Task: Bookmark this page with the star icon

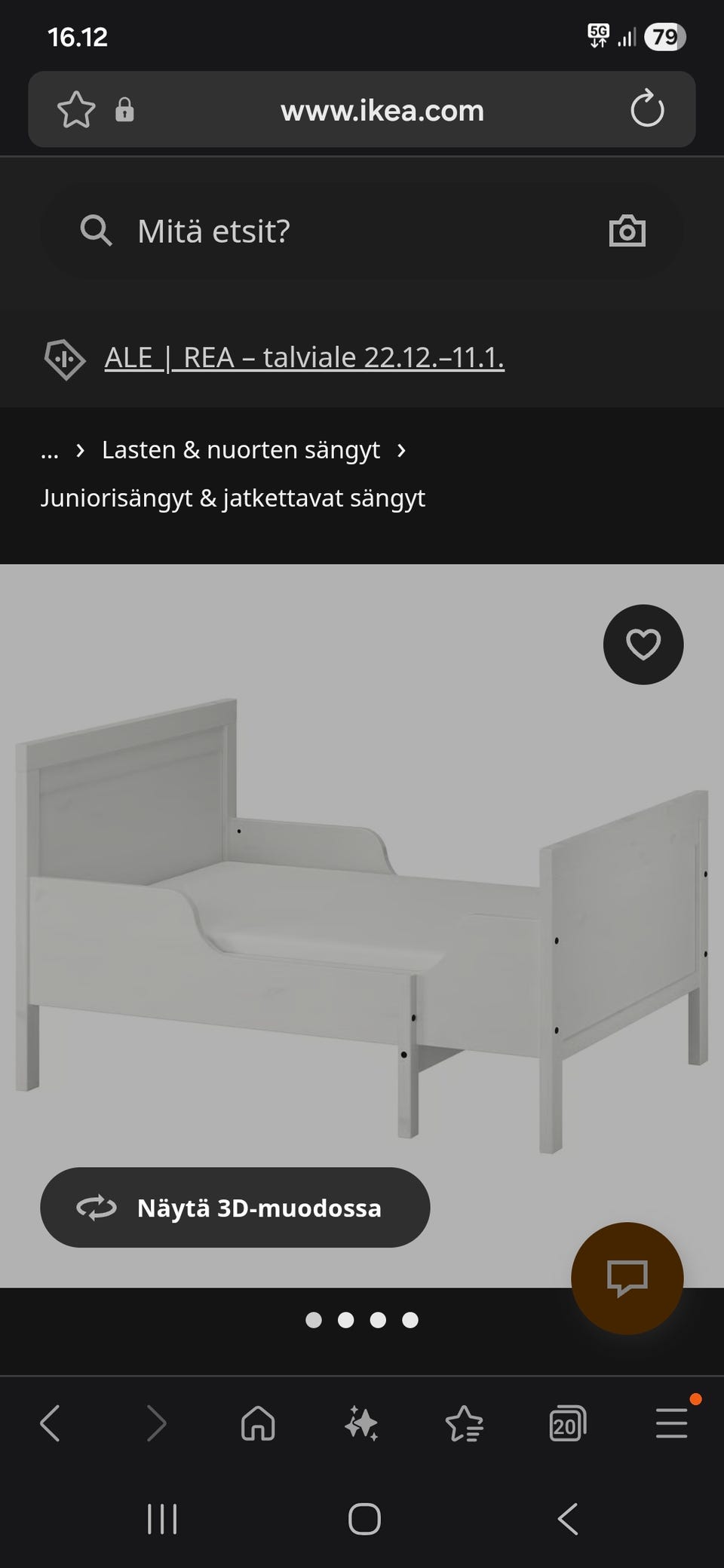Action: pyautogui.click(x=76, y=110)
